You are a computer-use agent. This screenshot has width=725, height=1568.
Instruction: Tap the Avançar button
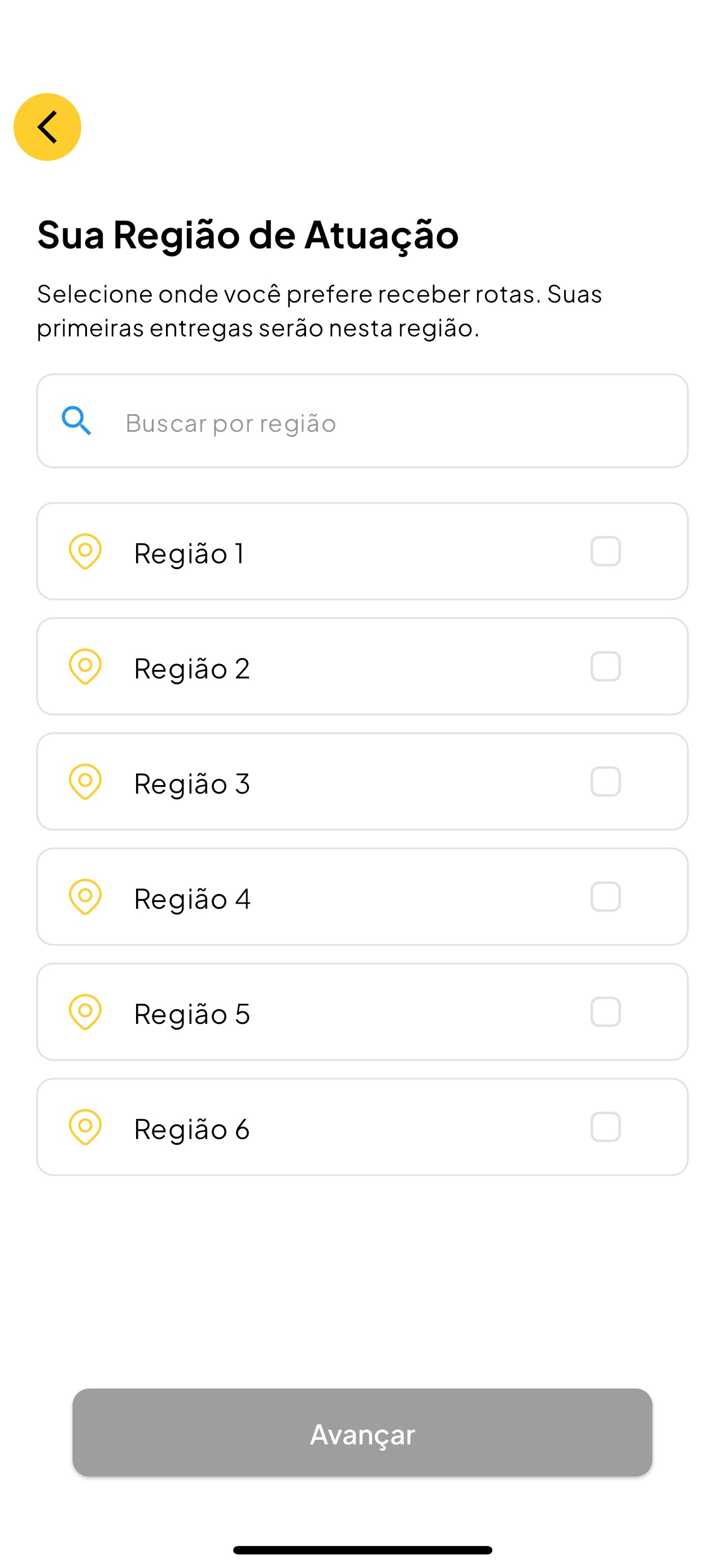coord(362,1433)
